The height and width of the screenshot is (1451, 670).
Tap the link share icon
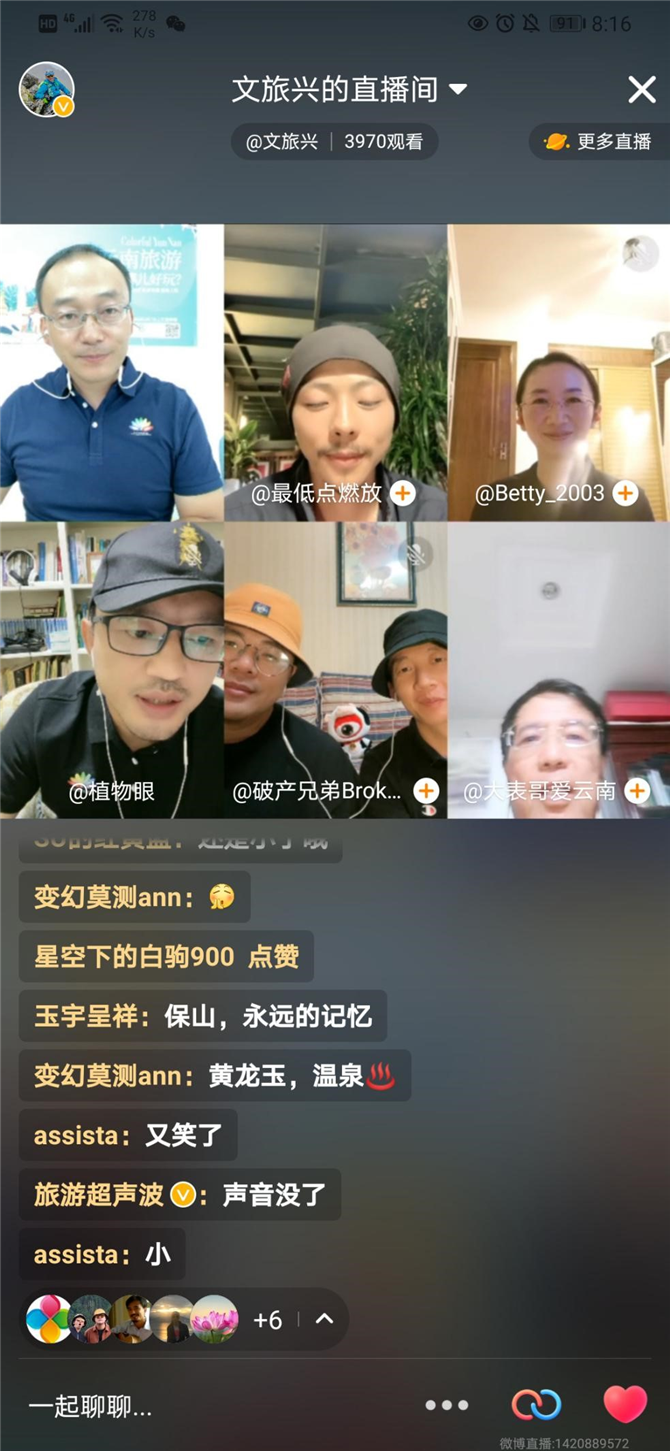click(x=536, y=1405)
